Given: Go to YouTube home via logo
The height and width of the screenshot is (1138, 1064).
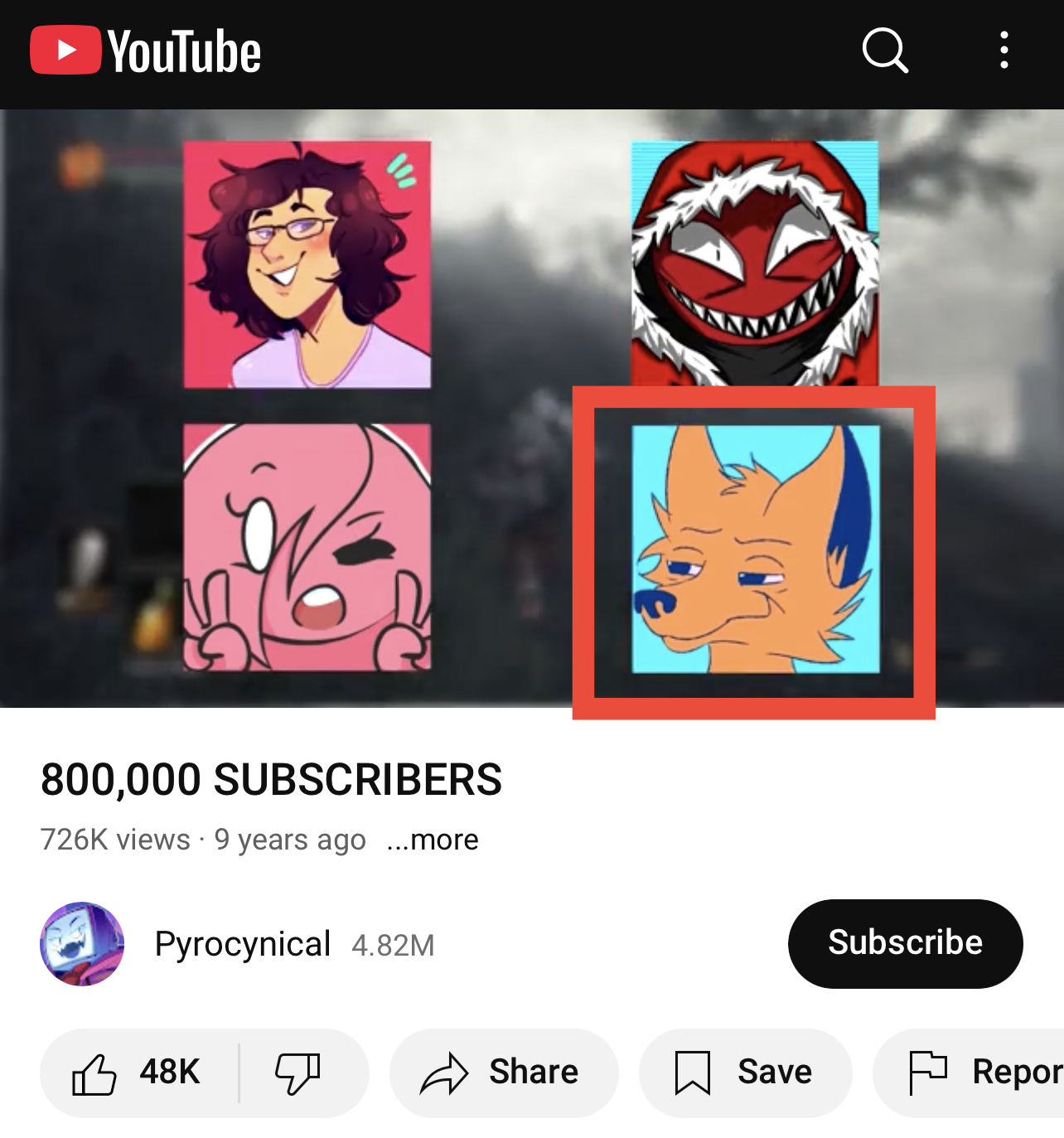Looking at the screenshot, I should click(146, 51).
